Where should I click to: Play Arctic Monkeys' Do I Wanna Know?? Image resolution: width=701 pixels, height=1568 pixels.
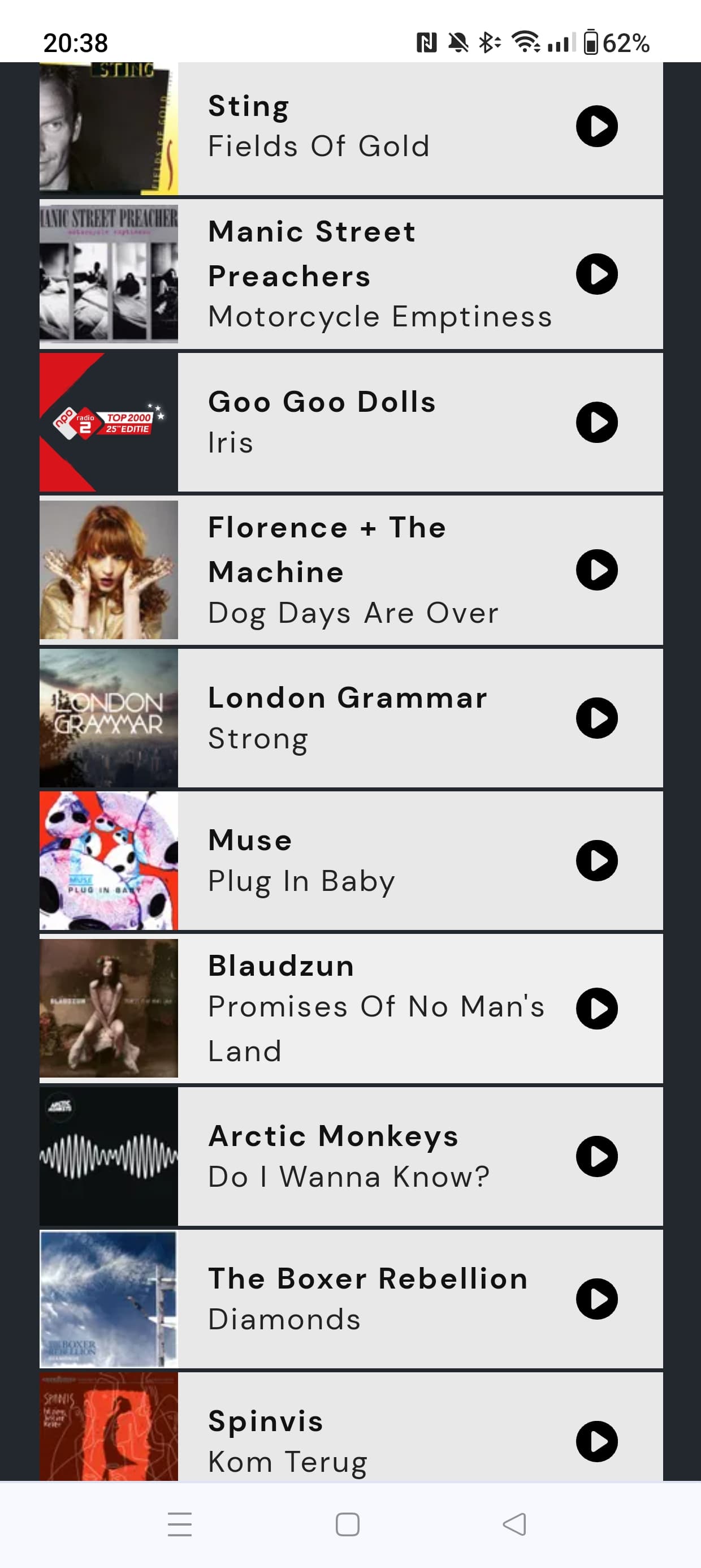tap(596, 1157)
